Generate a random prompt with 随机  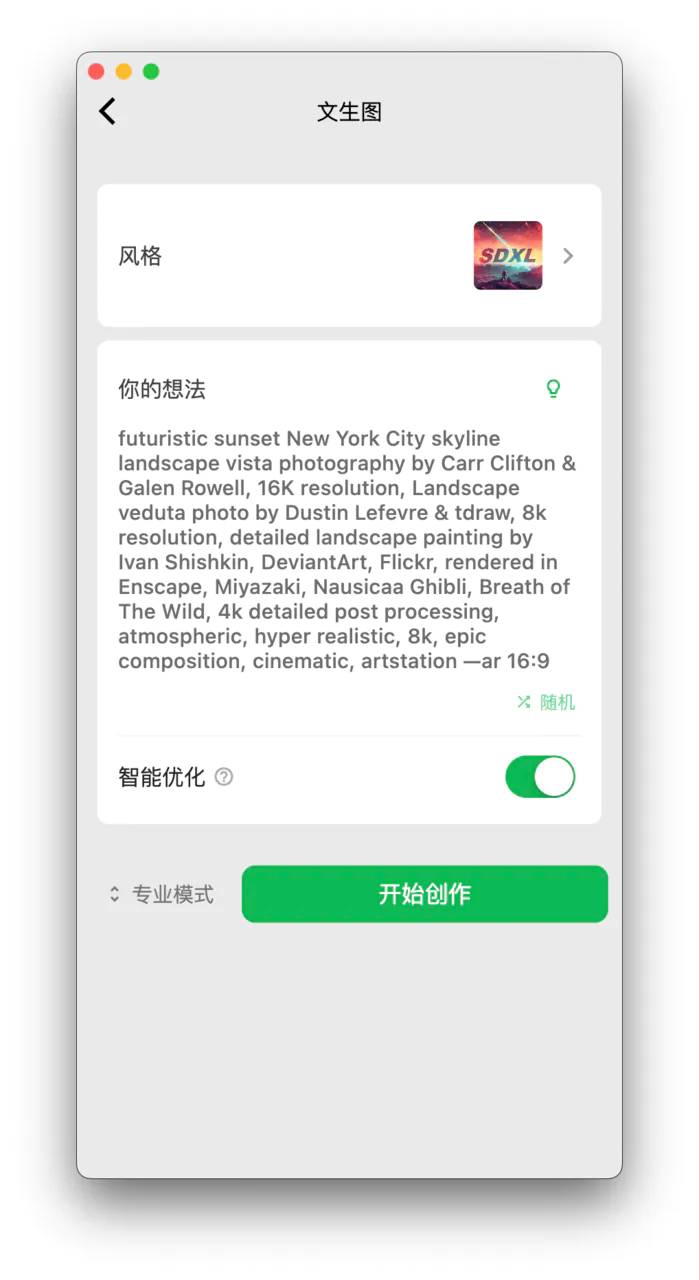(546, 702)
